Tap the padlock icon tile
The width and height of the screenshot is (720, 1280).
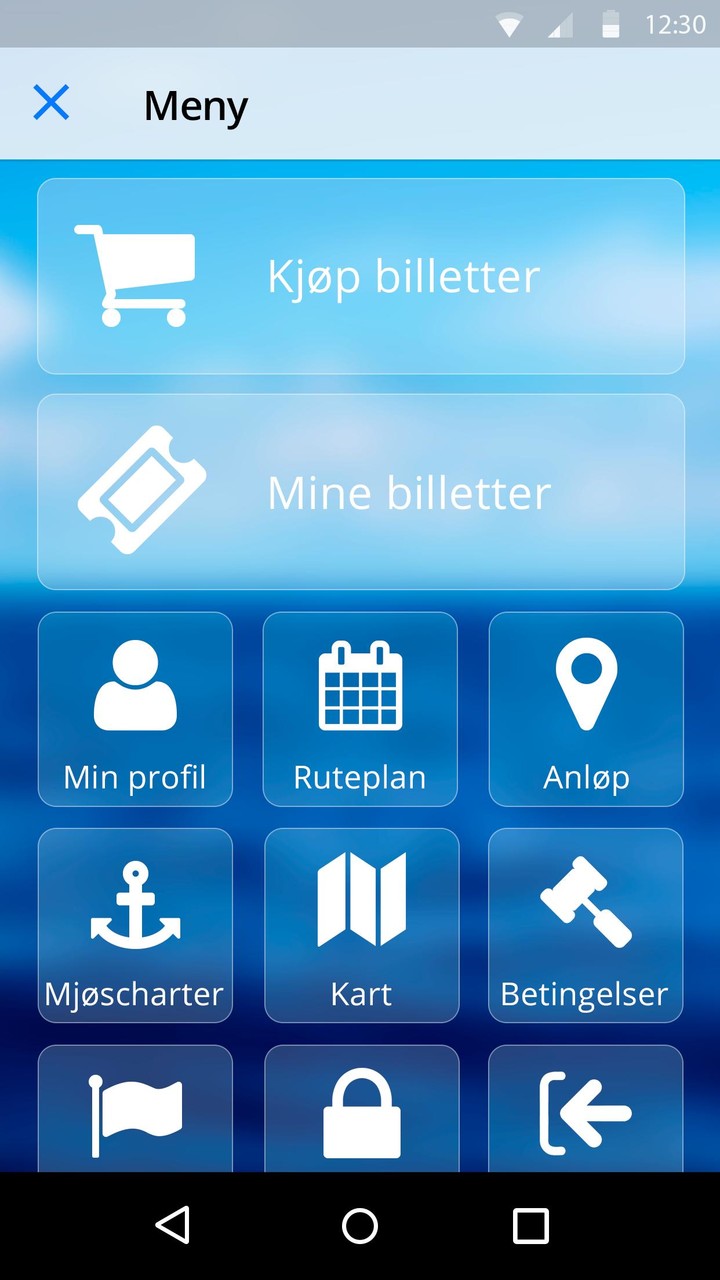pyautogui.click(x=360, y=1110)
